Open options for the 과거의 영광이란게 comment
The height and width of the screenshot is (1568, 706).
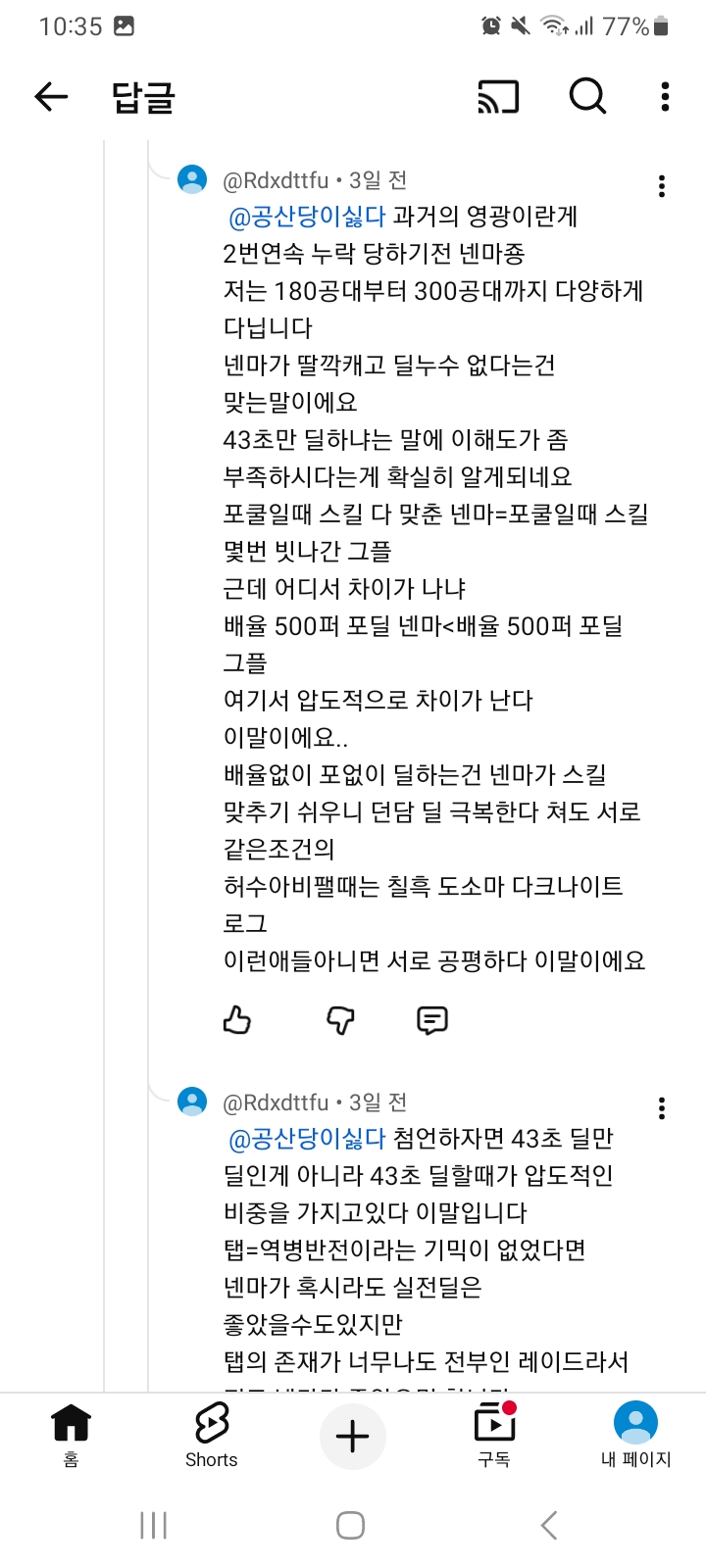click(662, 186)
